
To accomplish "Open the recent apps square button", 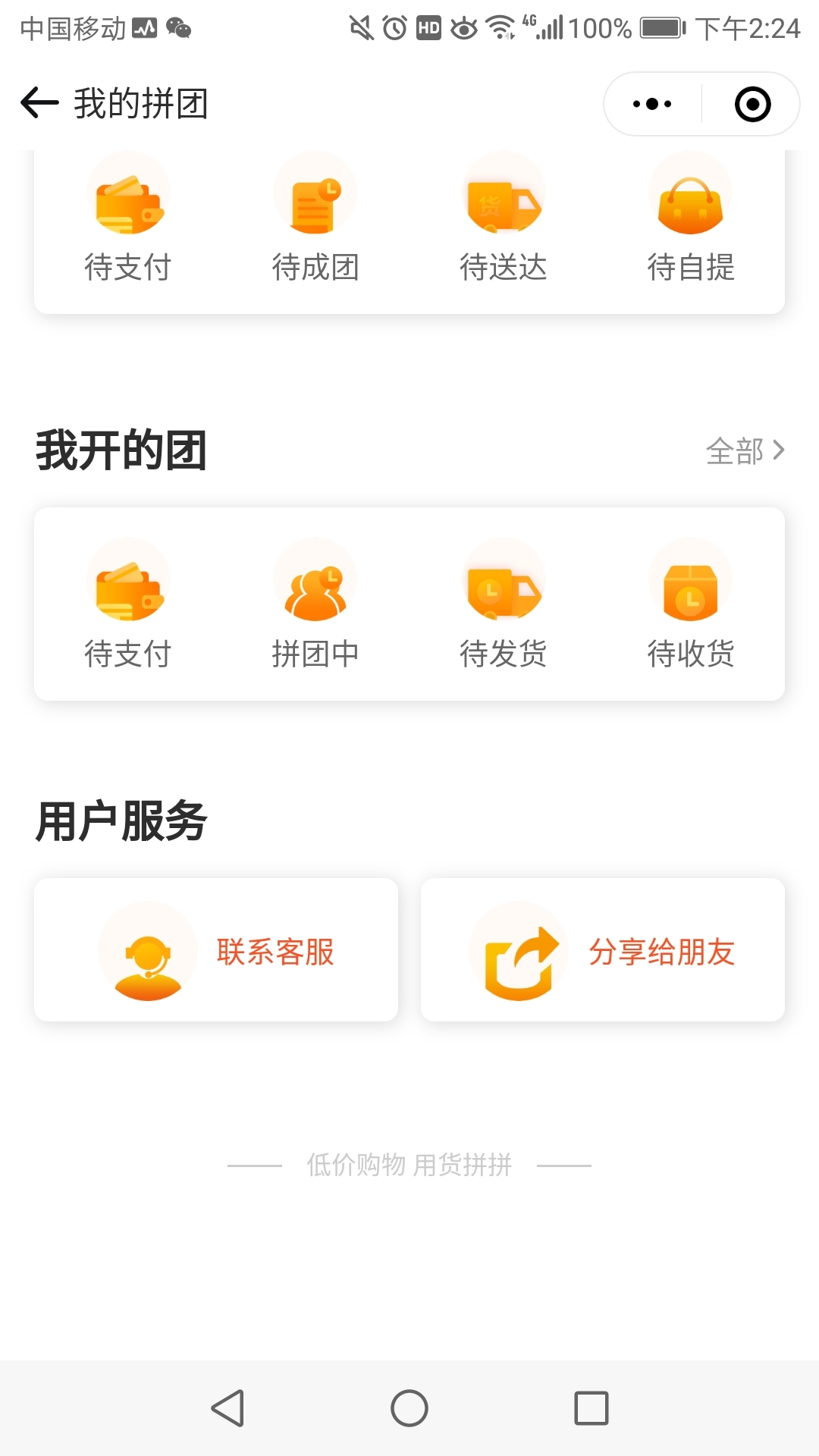I will click(591, 1408).
